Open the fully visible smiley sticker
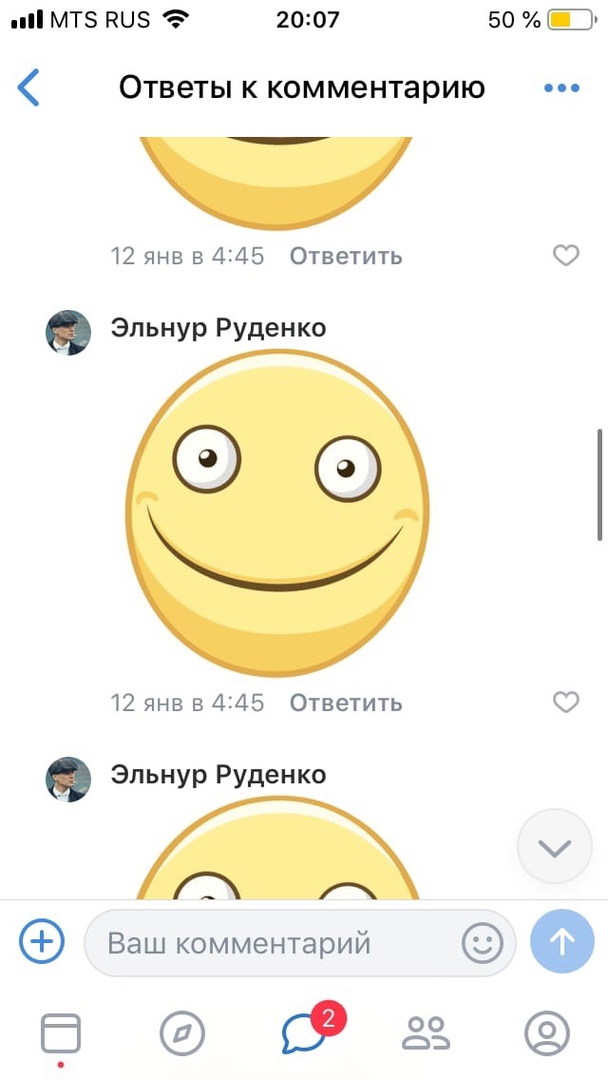Screen dimensions: 608x1080 pos(278,512)
